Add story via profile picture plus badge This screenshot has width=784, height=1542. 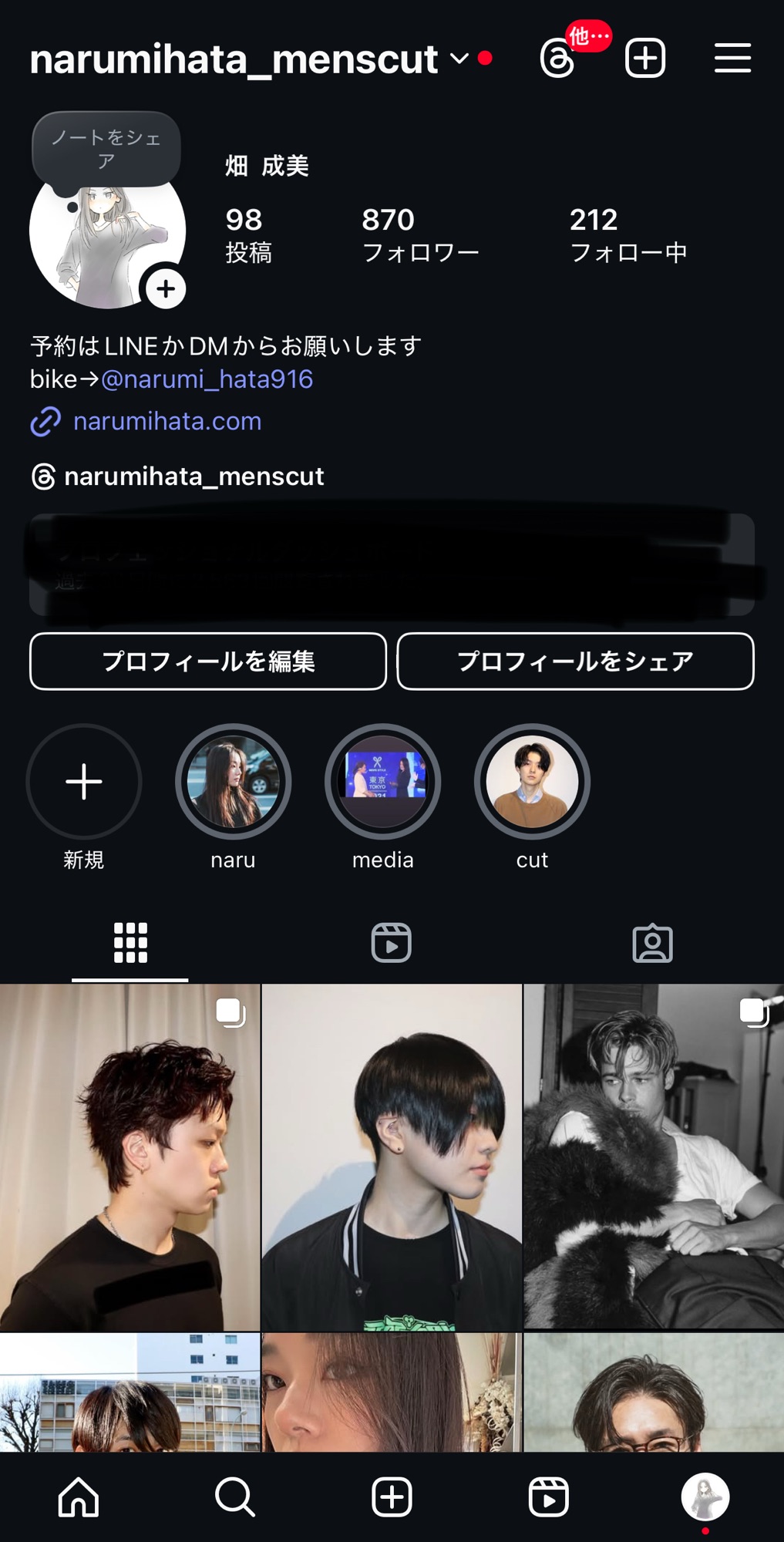click(x=166, y=289)
